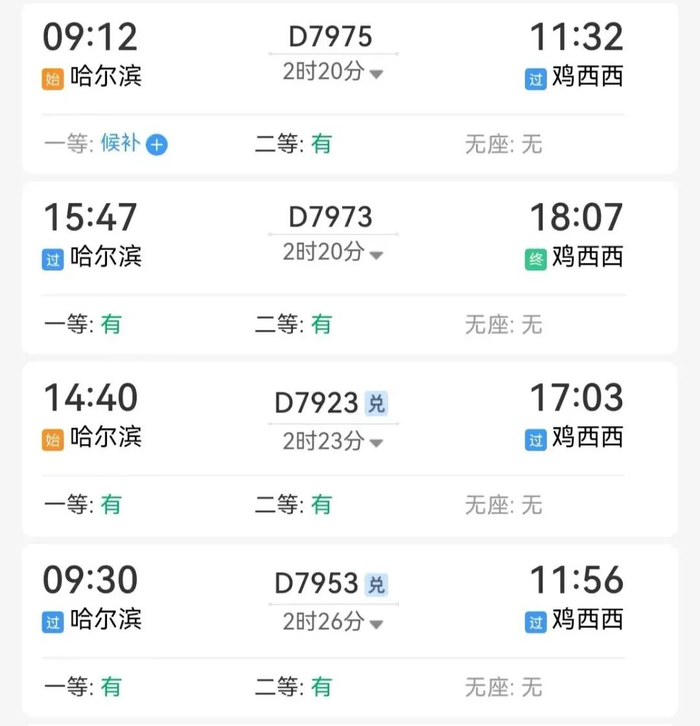Open train D7975 departing at 09:12
Image resolution: width=700 pixels, height=726 pixels.
330,38
